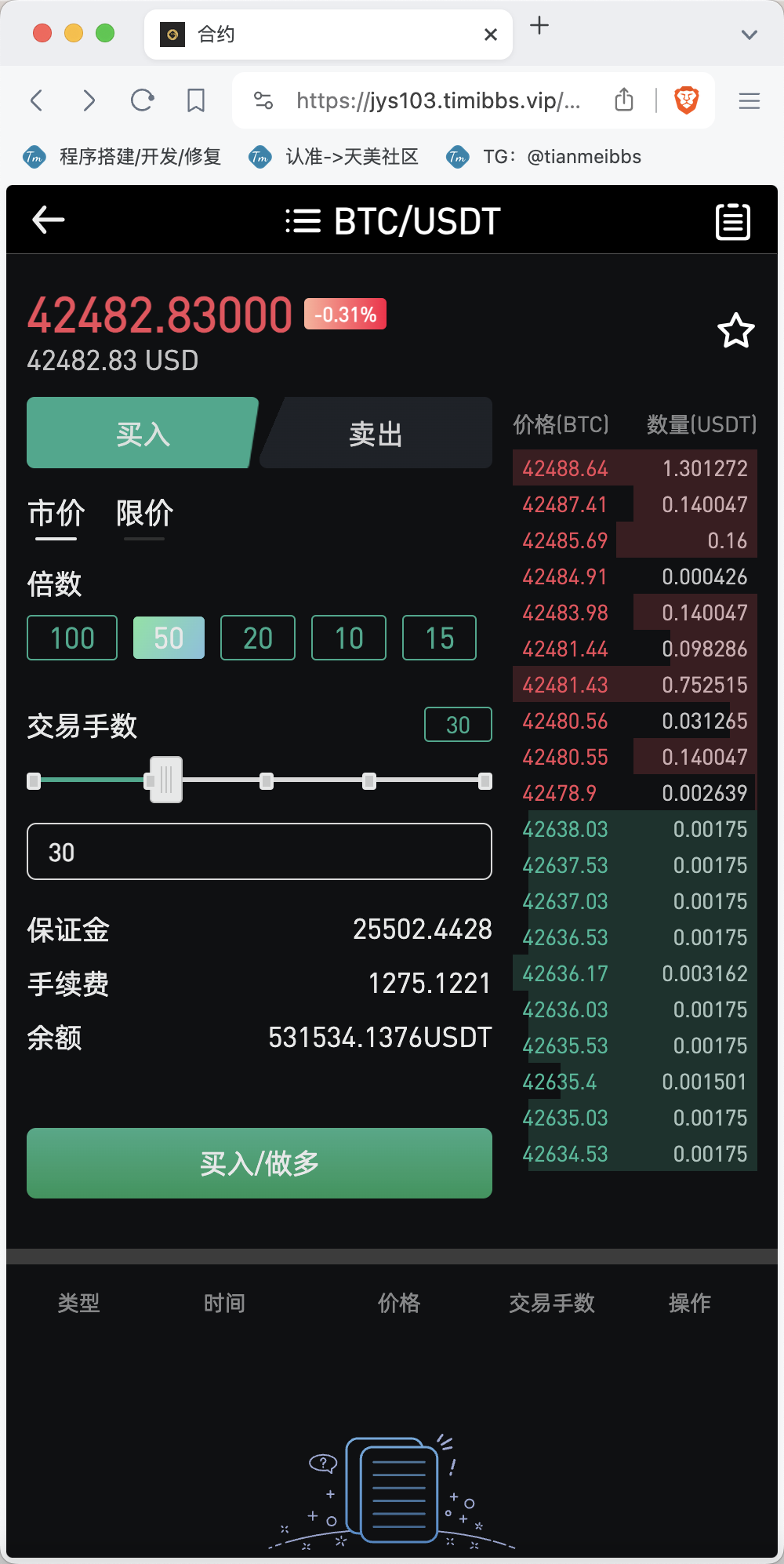Switch to the 卖出 sell tab

[x=376, y=433]
